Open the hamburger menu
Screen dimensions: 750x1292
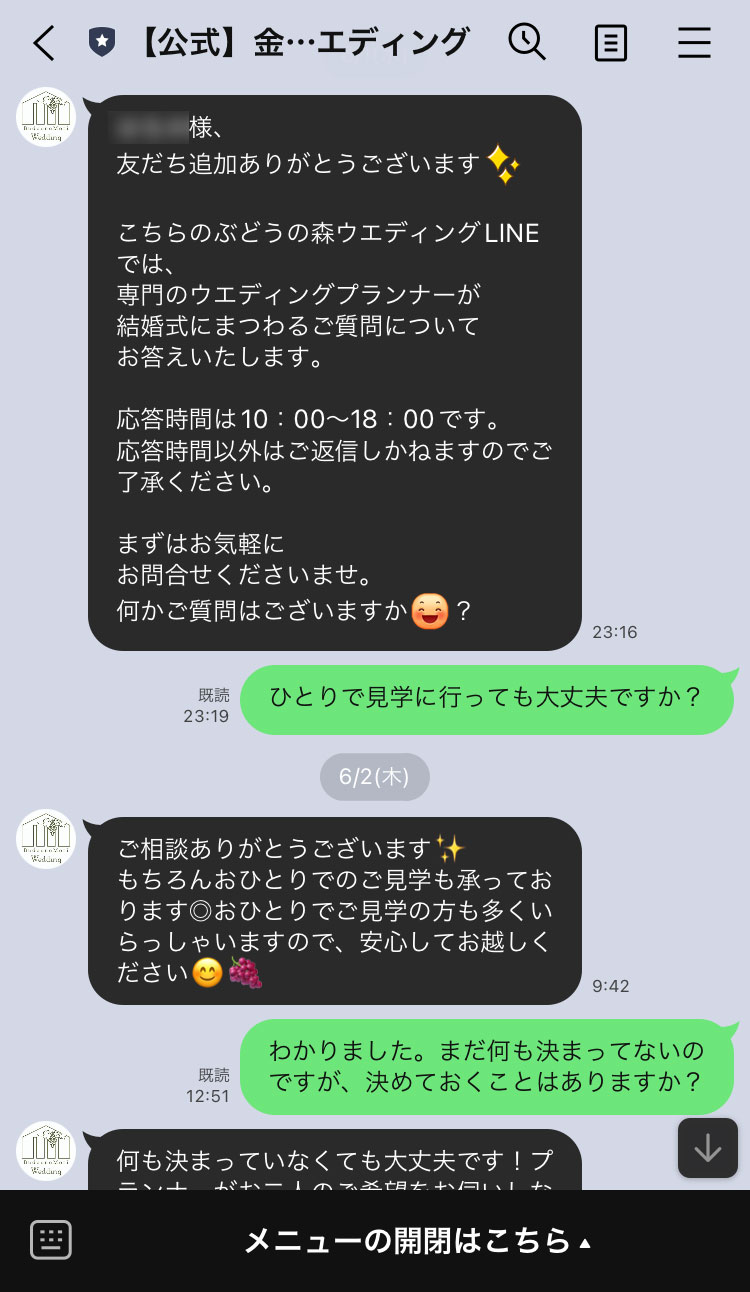(x=694, y=43)
